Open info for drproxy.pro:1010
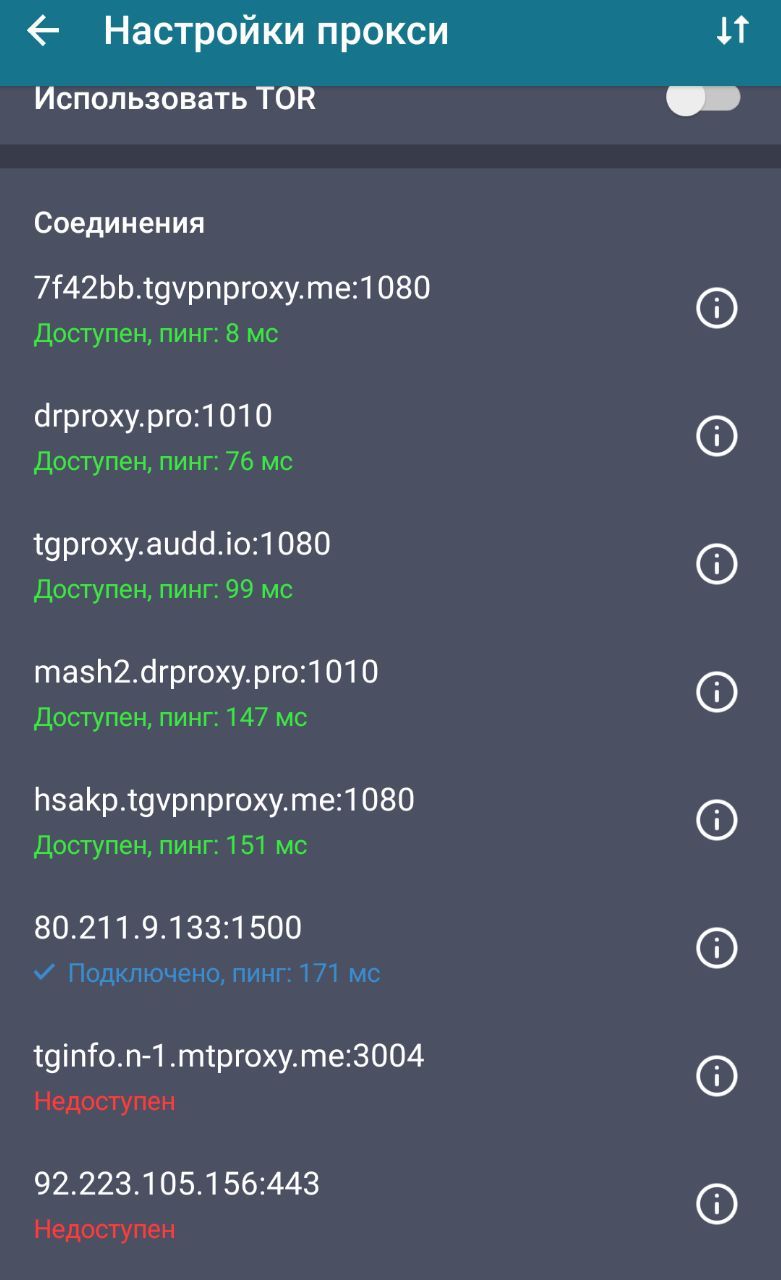Image resolution: width=781 pixels, height=1280 pixels. [x=716, y=436]
